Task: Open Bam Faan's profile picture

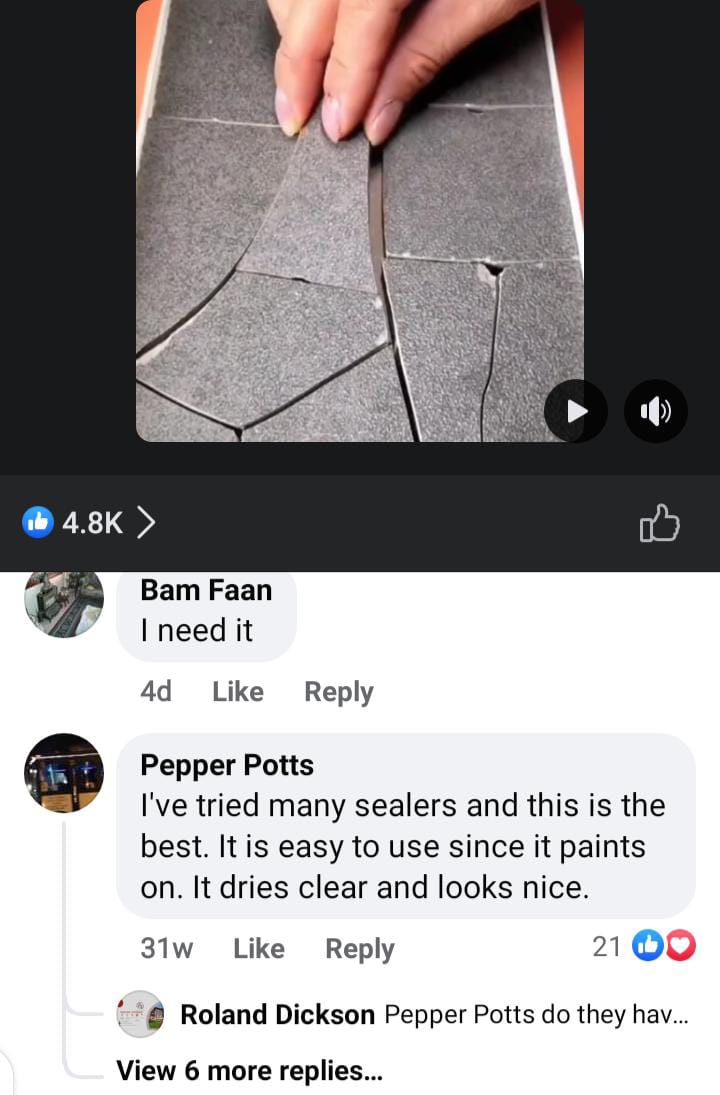Action: point(64,604)
